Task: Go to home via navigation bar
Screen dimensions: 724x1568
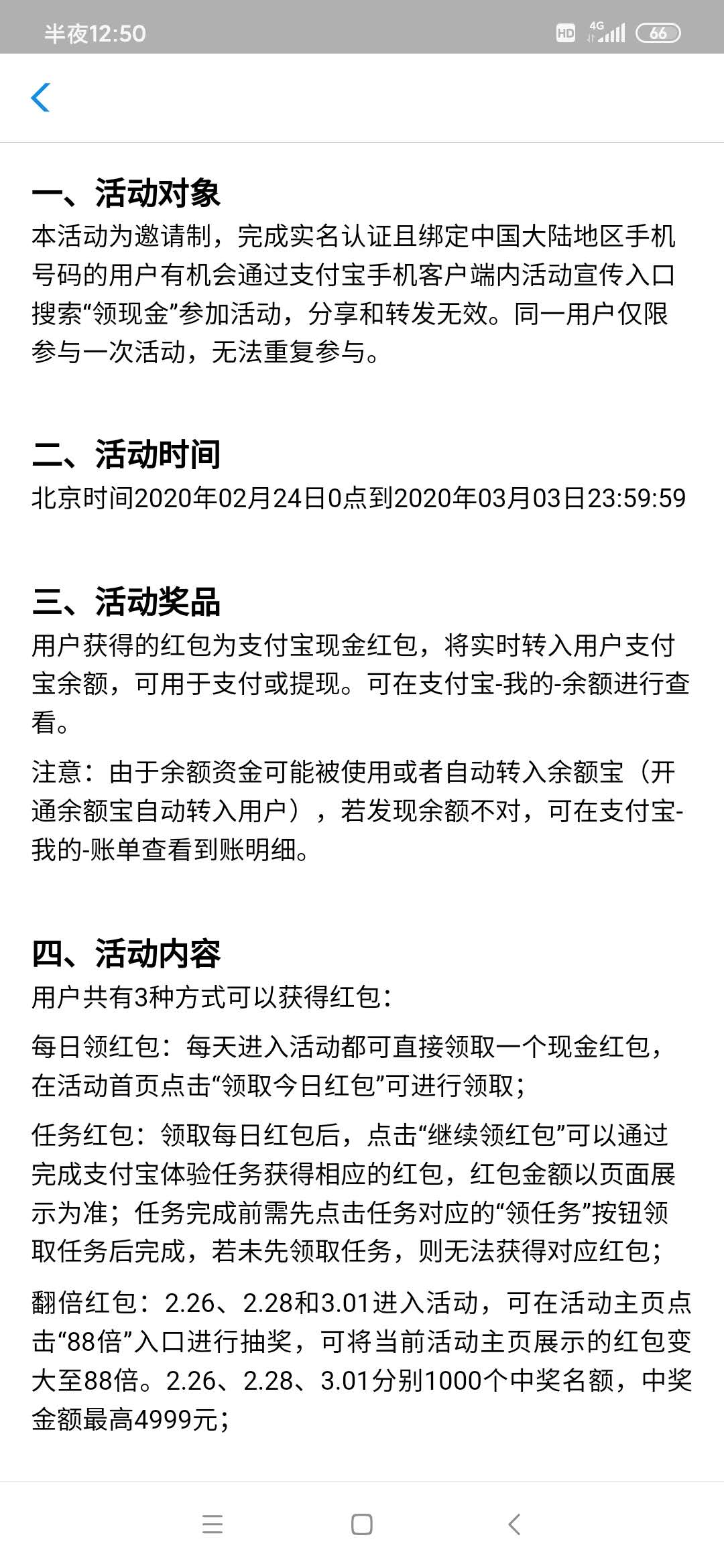Action: [x=362, y=1524]
